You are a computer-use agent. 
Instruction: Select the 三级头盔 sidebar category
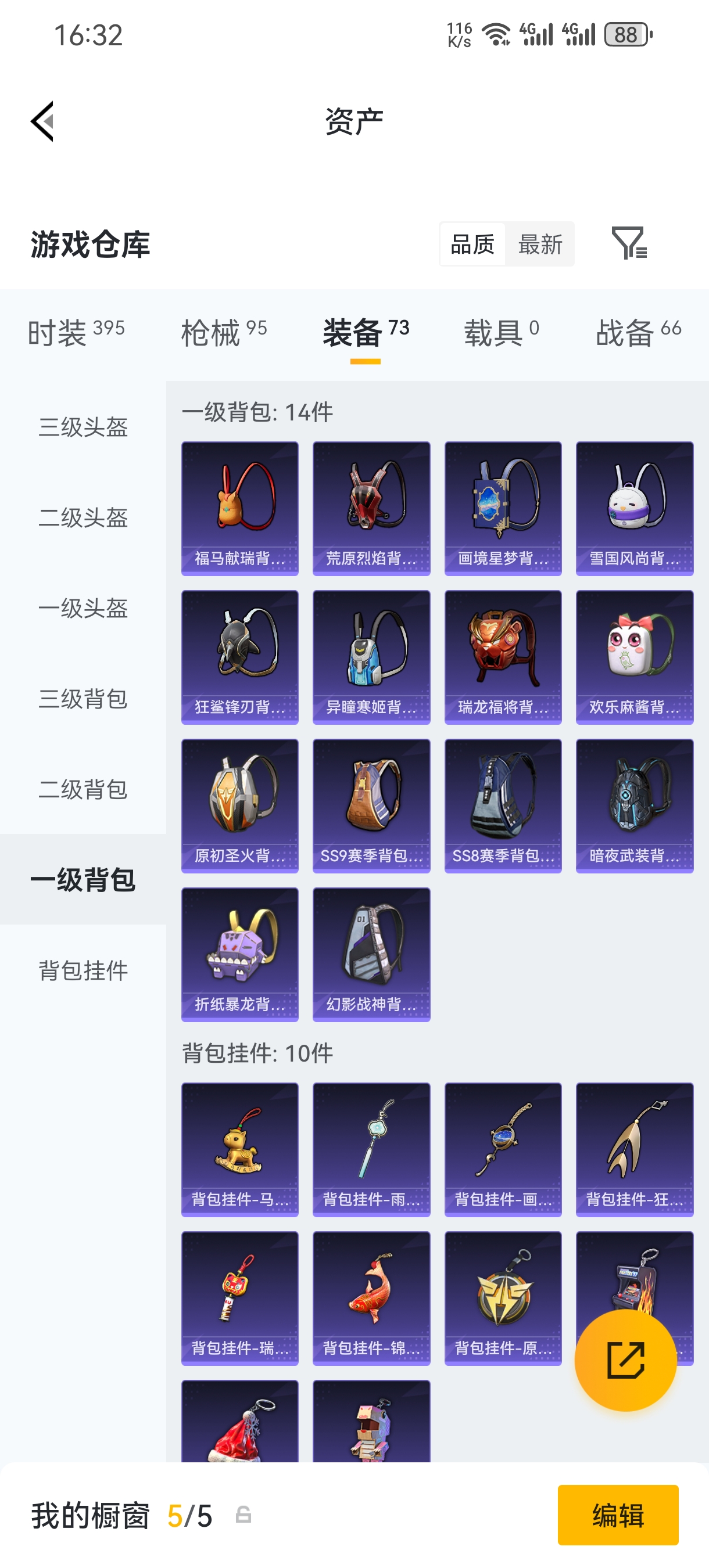coord(82,429)
